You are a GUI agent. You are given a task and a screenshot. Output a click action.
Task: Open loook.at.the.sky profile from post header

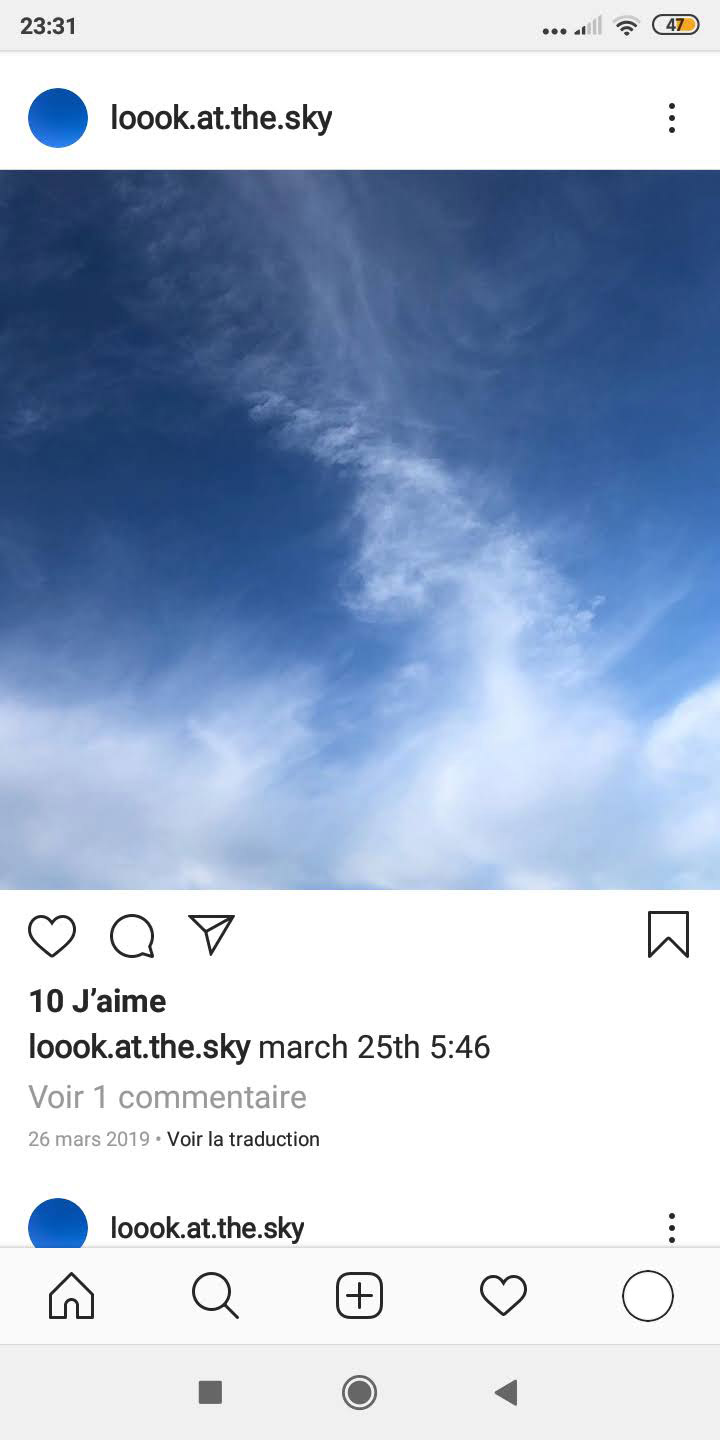coord(220,118)
